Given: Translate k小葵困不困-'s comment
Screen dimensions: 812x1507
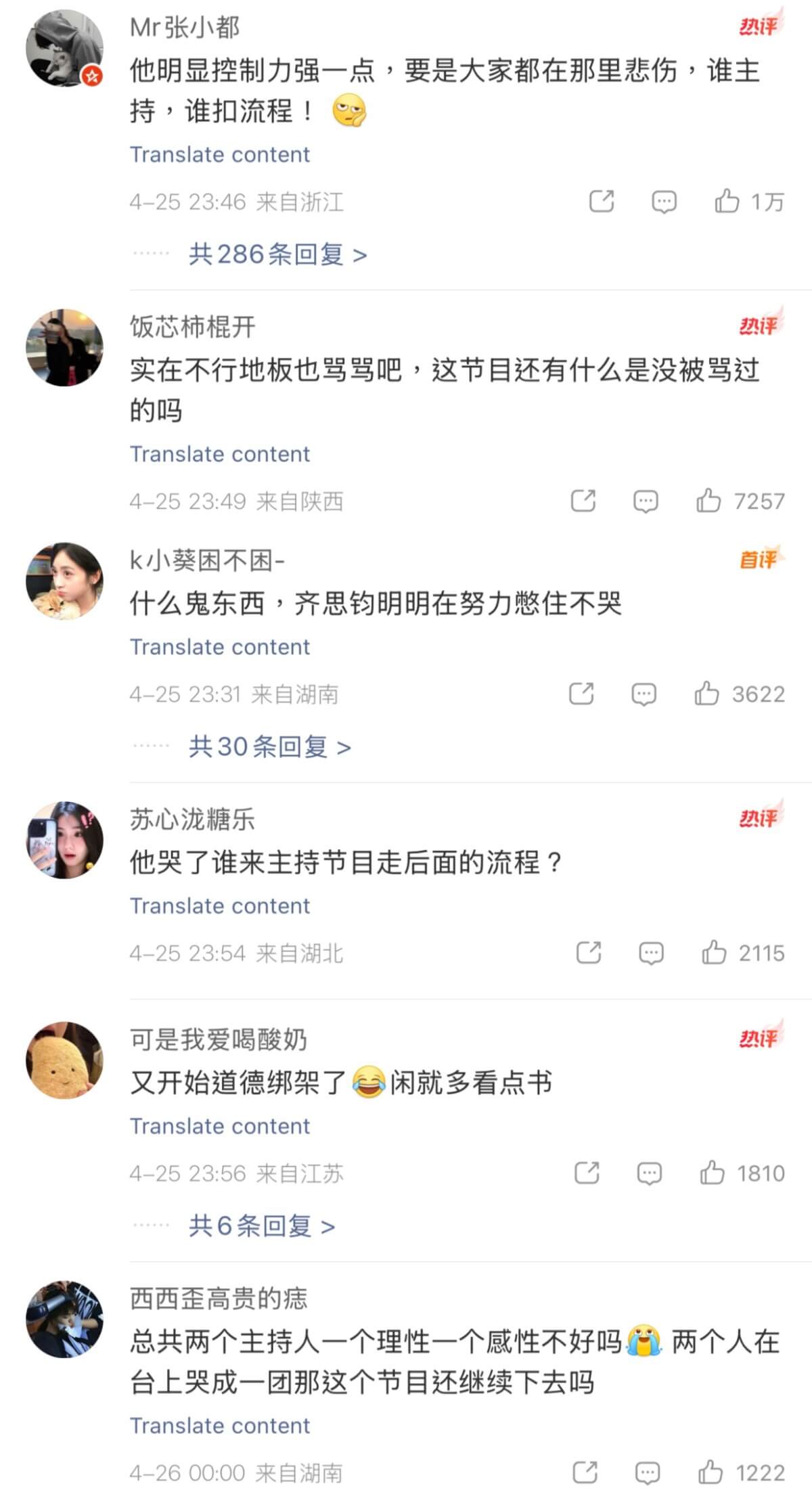Looking at the screenshot, I should [x=219, y=647].
